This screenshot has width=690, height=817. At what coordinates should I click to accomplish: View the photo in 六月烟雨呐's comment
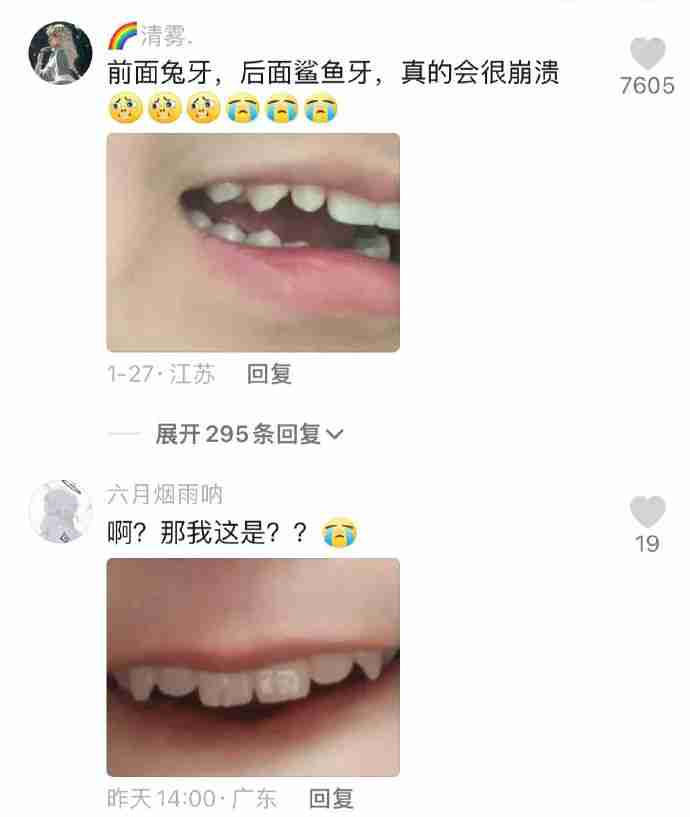pyautogui.click(x=253, y=667)
